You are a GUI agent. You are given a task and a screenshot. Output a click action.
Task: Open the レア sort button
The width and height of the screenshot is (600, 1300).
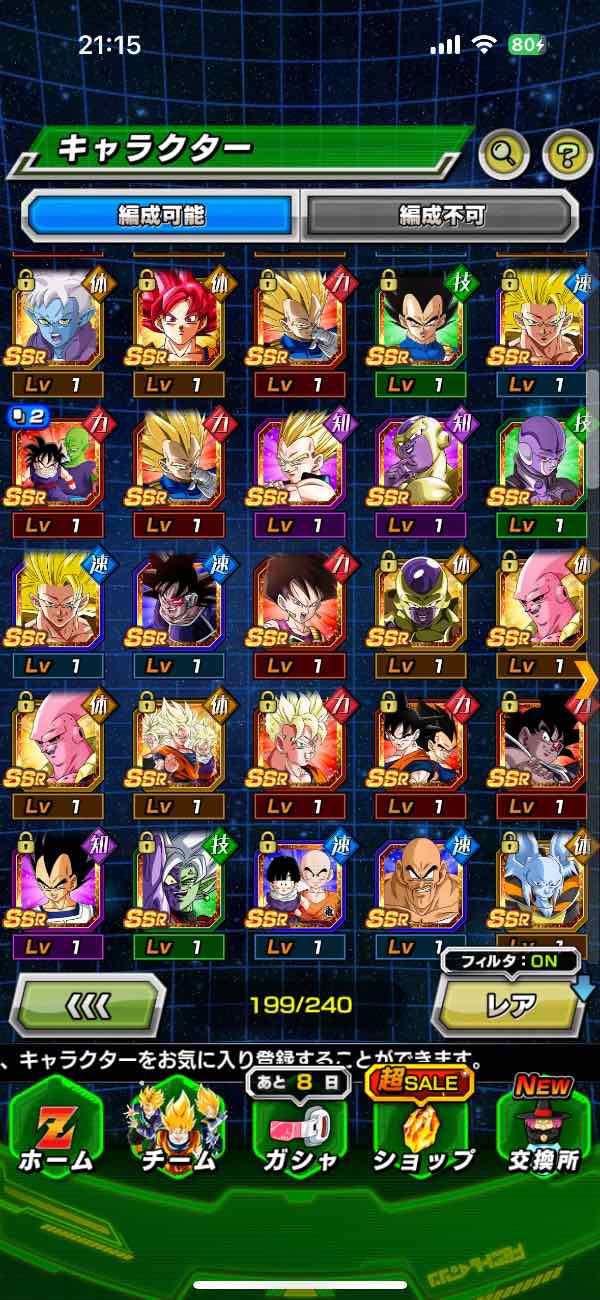[508, 1005]
